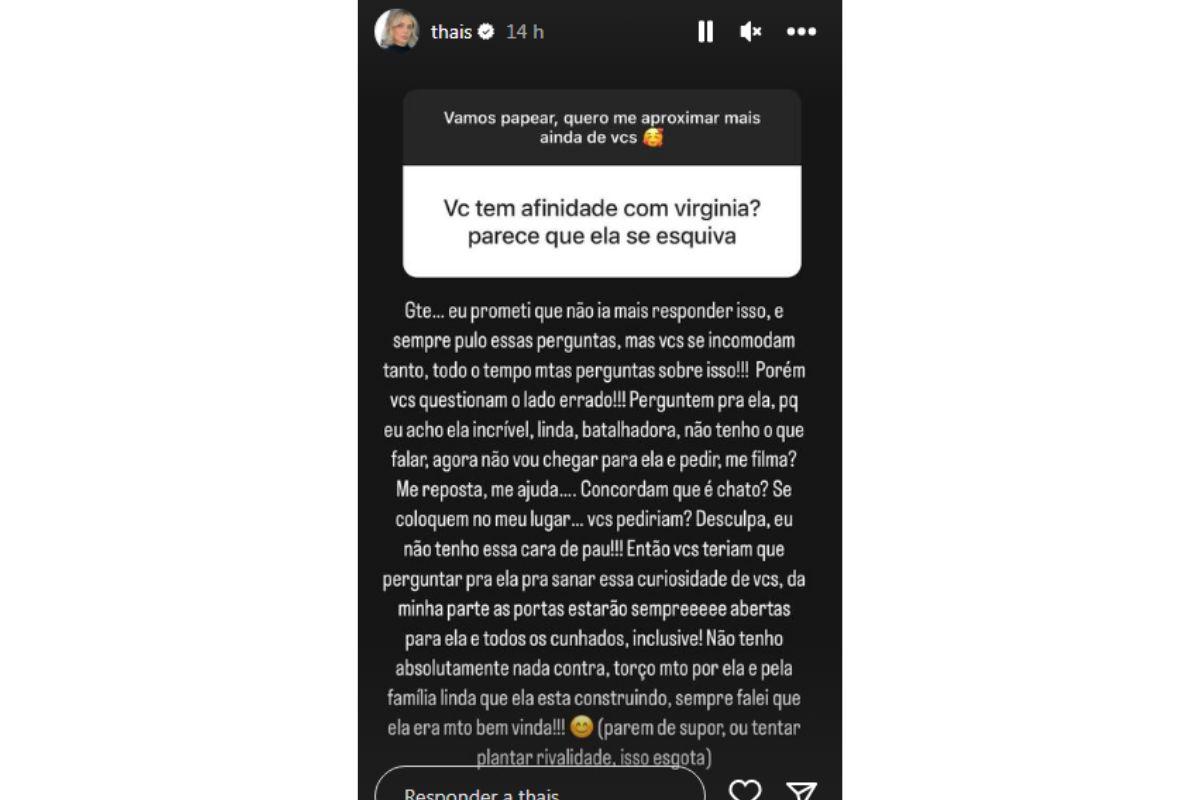Type in Responder a thais field

tap(538, 788)
